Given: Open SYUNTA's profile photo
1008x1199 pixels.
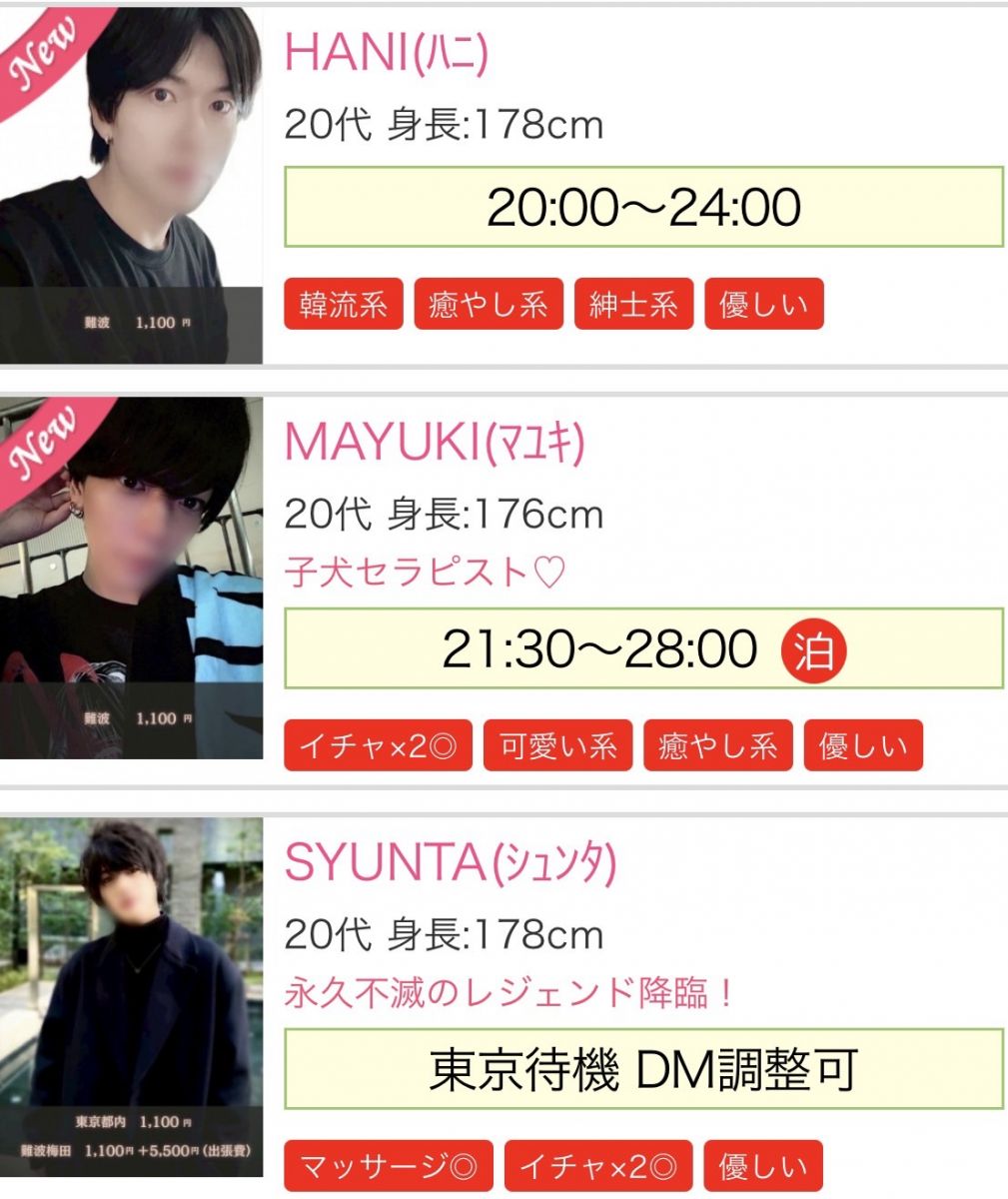Looking at the screenshot, I should pos(131,999).
